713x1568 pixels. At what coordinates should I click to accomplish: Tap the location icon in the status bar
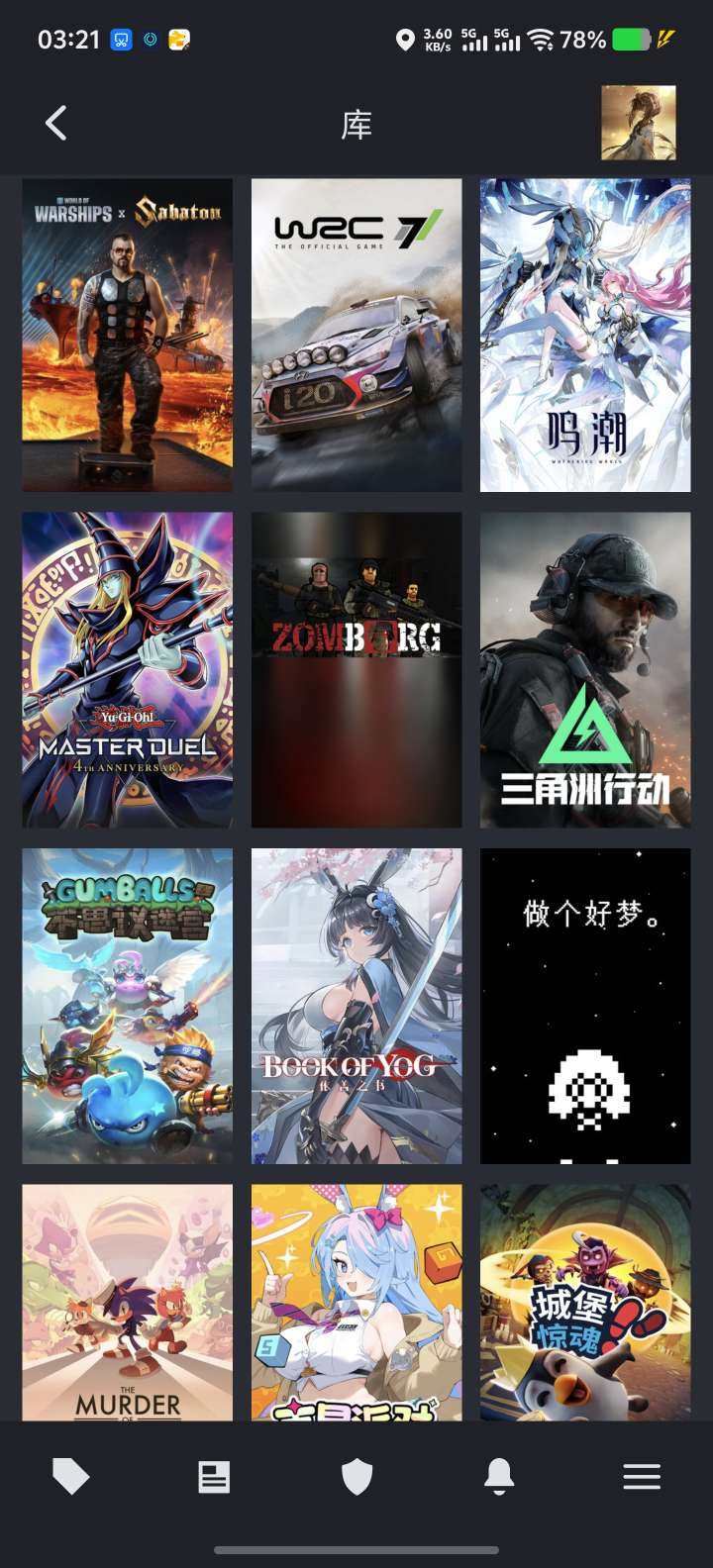pyautogui.click(x=405, y=40)
